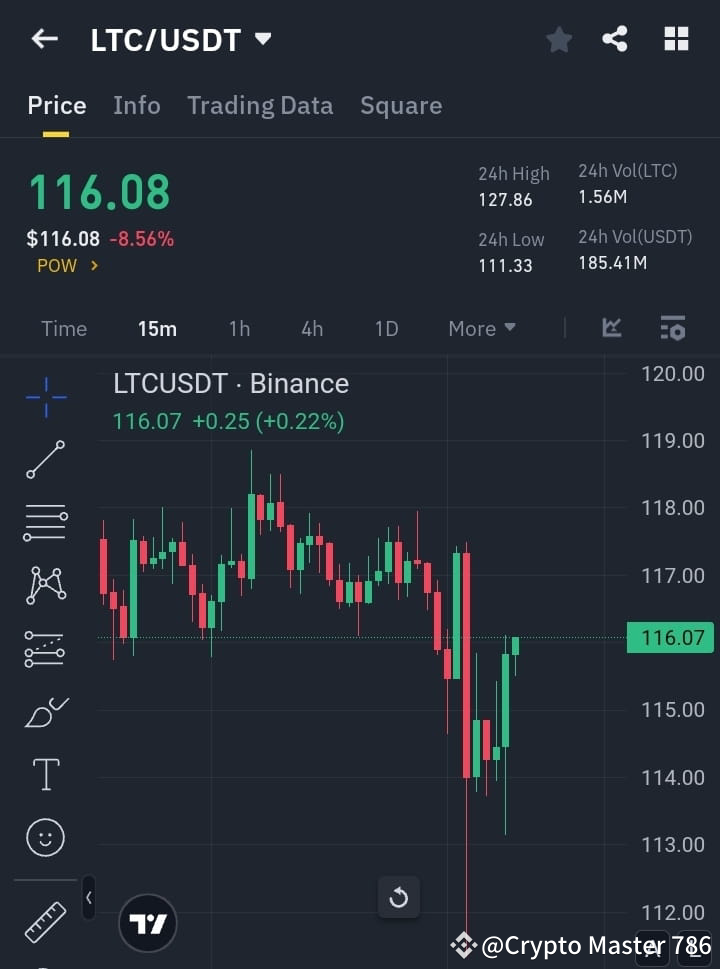The height and width of the screenshot is (969, 720).
Task: Open the Square tab
Action: (x=400, y=105)
